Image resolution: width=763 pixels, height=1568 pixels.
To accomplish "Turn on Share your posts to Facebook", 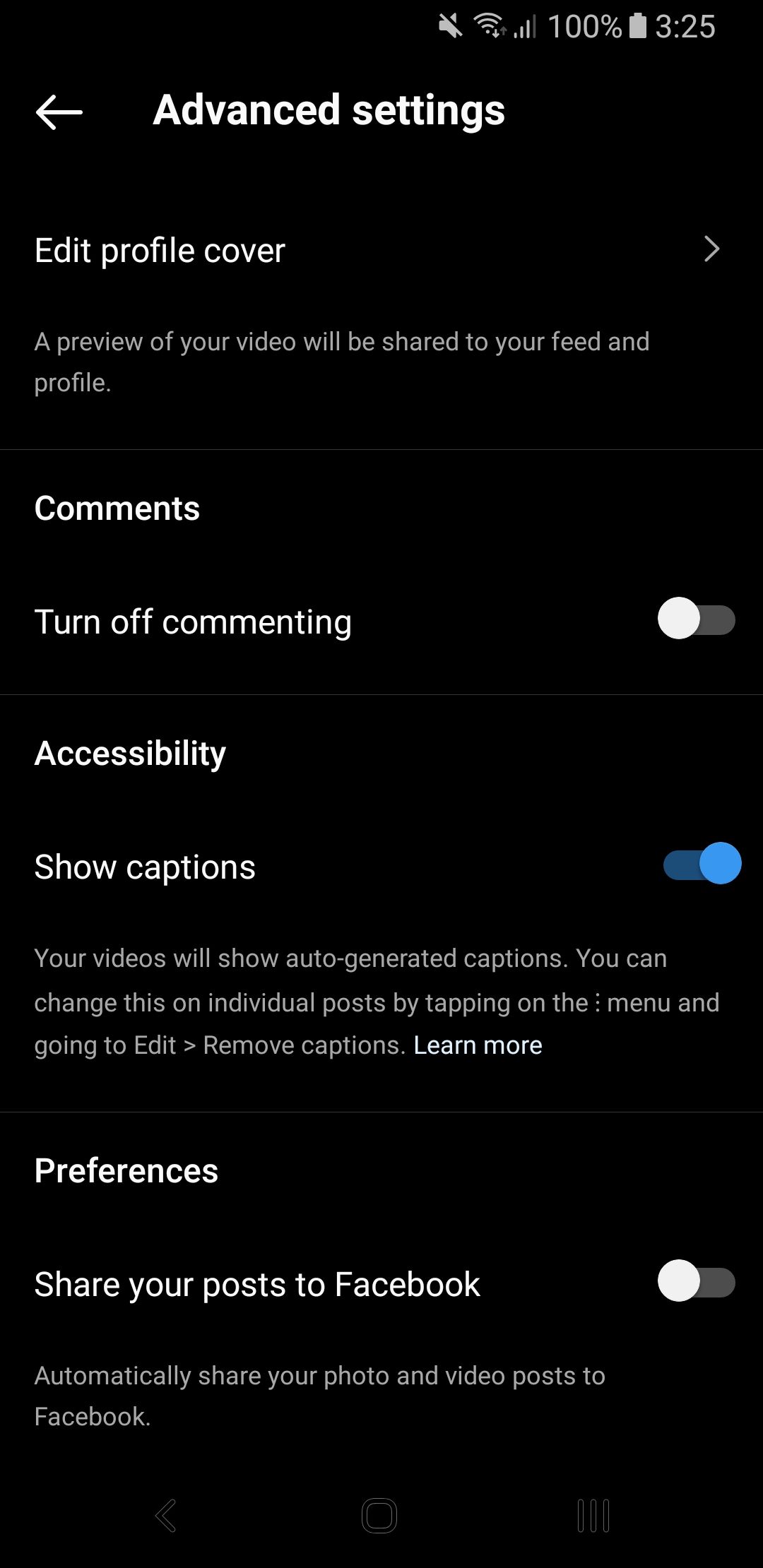I will click(697, 1281).
